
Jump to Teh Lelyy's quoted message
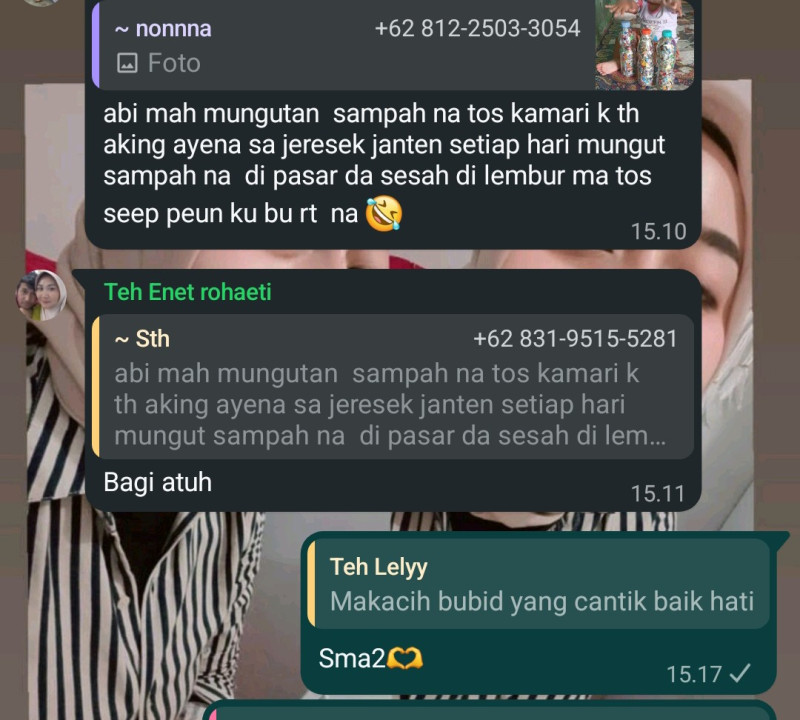tap(540, 584)
